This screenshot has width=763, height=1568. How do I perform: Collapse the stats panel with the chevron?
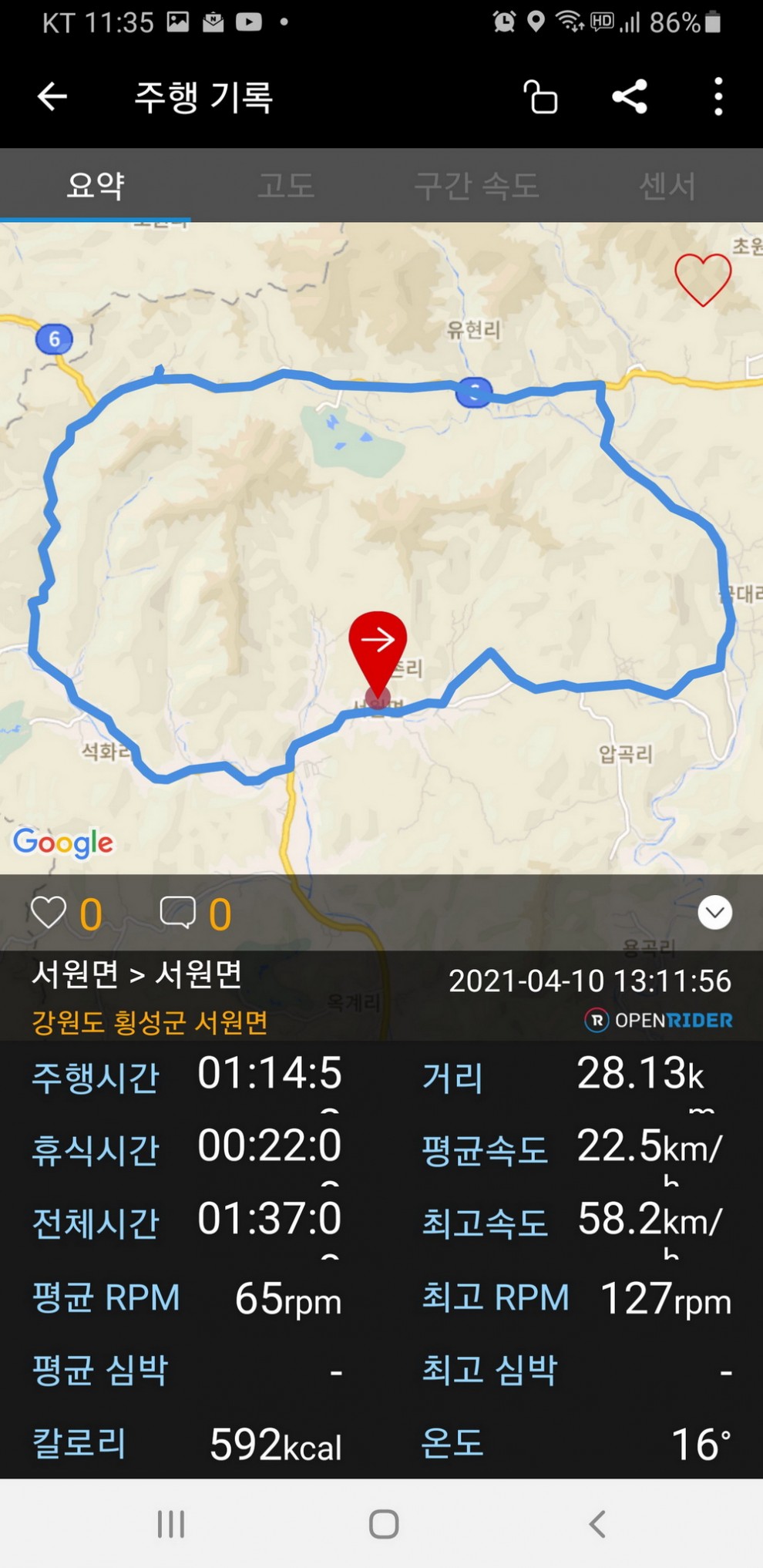[714, 913]
